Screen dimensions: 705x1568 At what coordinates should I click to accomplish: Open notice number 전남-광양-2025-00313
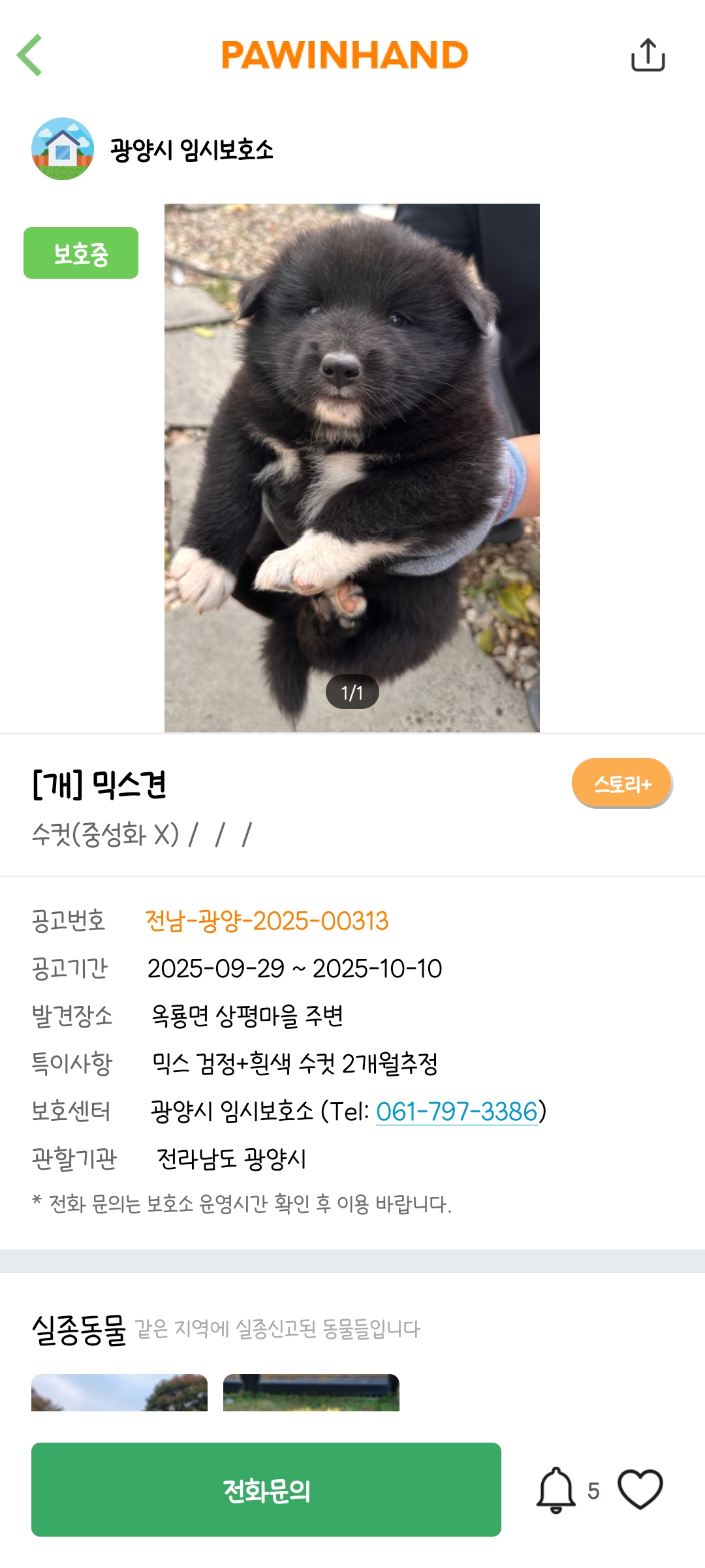(266, 920)
